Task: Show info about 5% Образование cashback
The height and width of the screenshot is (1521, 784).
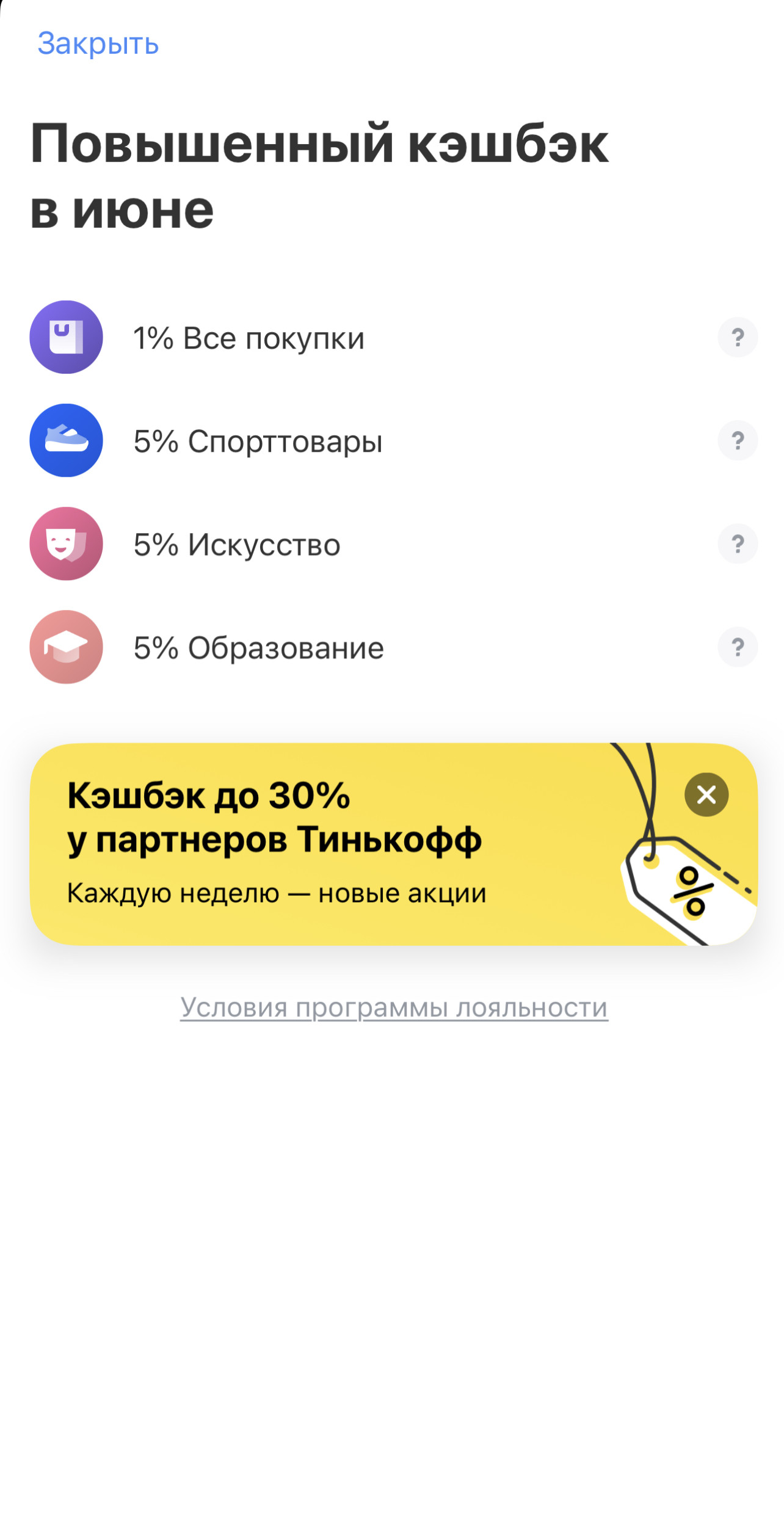Action: click(737, 647)
